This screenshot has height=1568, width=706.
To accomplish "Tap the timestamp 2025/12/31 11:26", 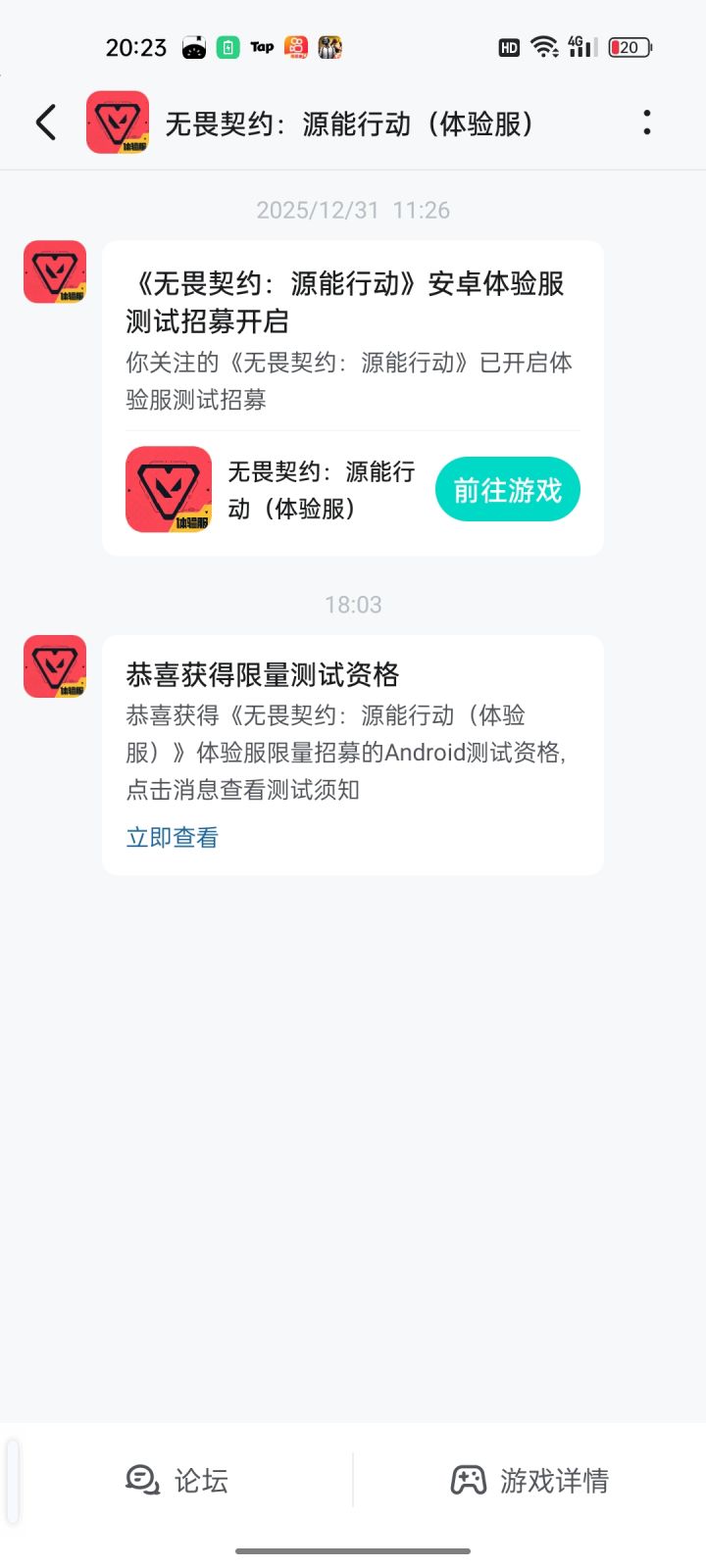I will [353, 209].
